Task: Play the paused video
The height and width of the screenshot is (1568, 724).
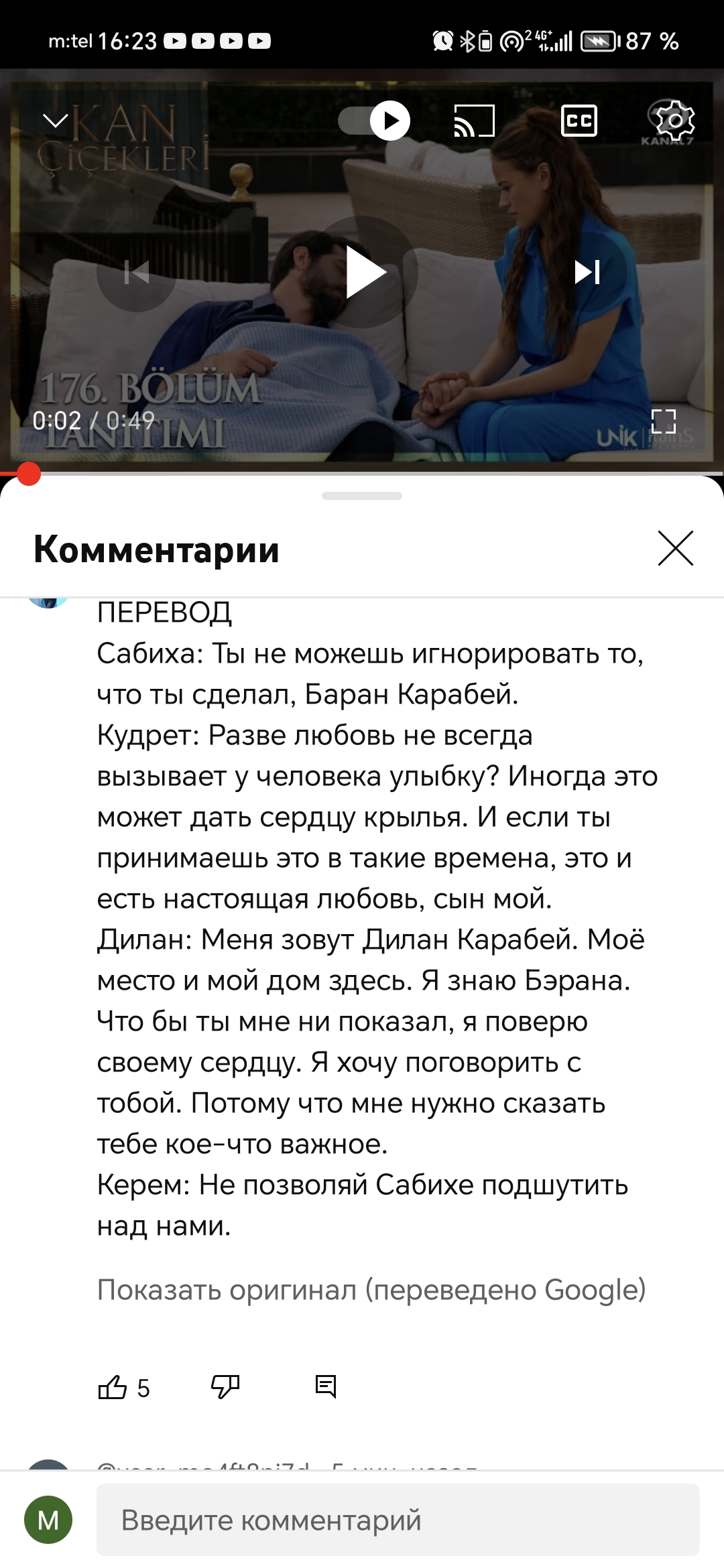Action: (363, 272)
